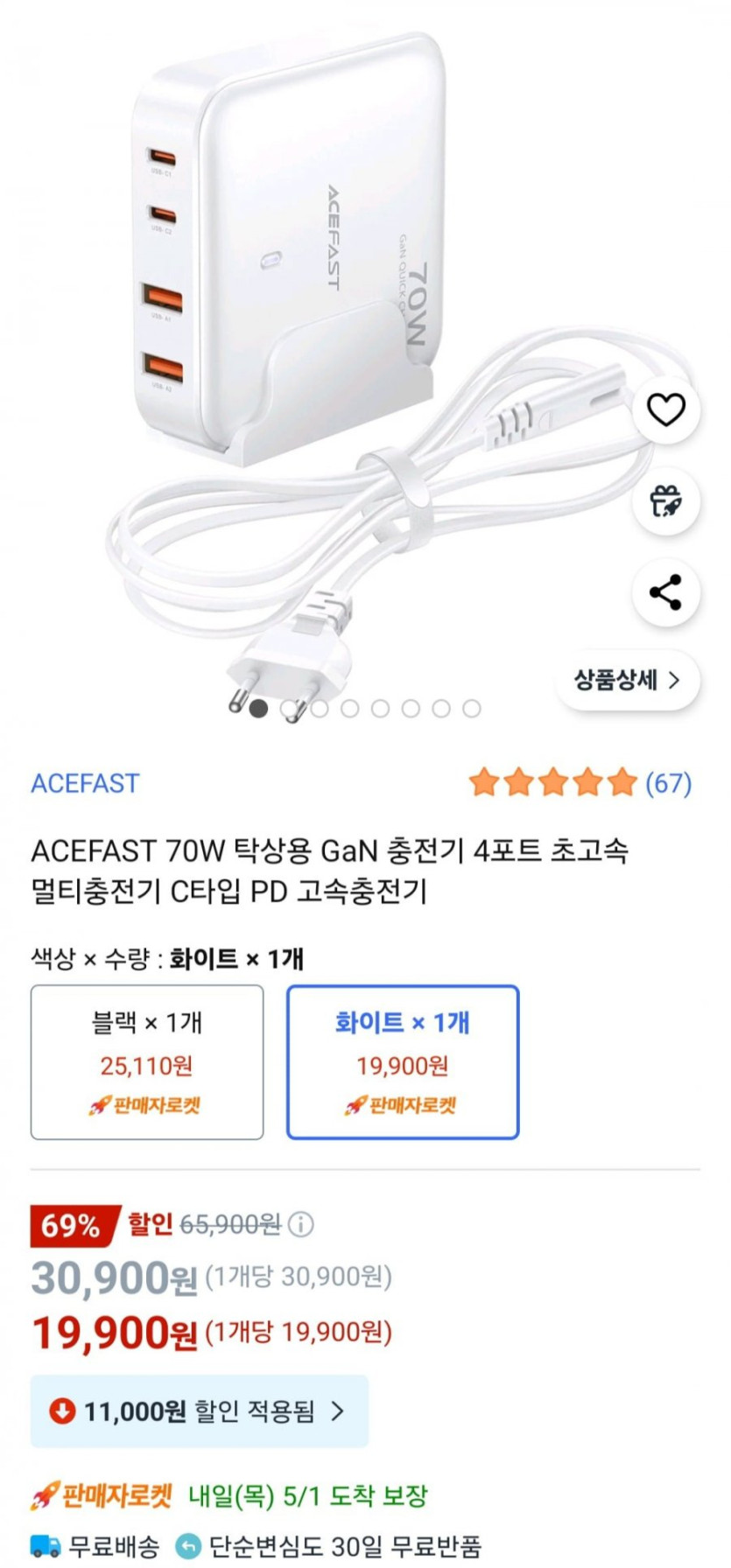Select the 블랙 × 1개 option
The width and height of the screenshot is (731, 1568).
[x=147, y=1062]
